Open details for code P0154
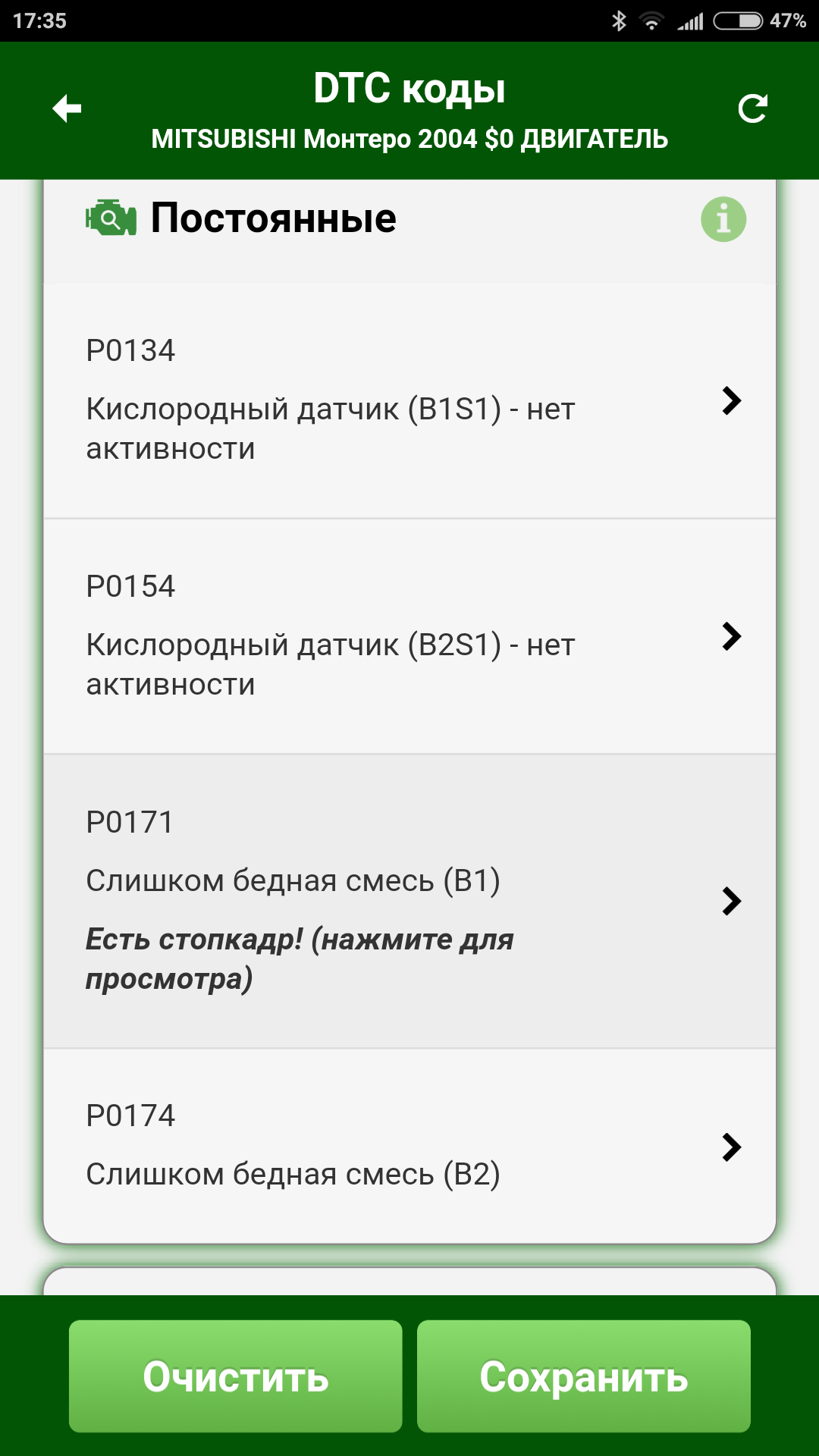Image resolution: width=819 pixels, height=1456 pixels. [x=409, y=635]
